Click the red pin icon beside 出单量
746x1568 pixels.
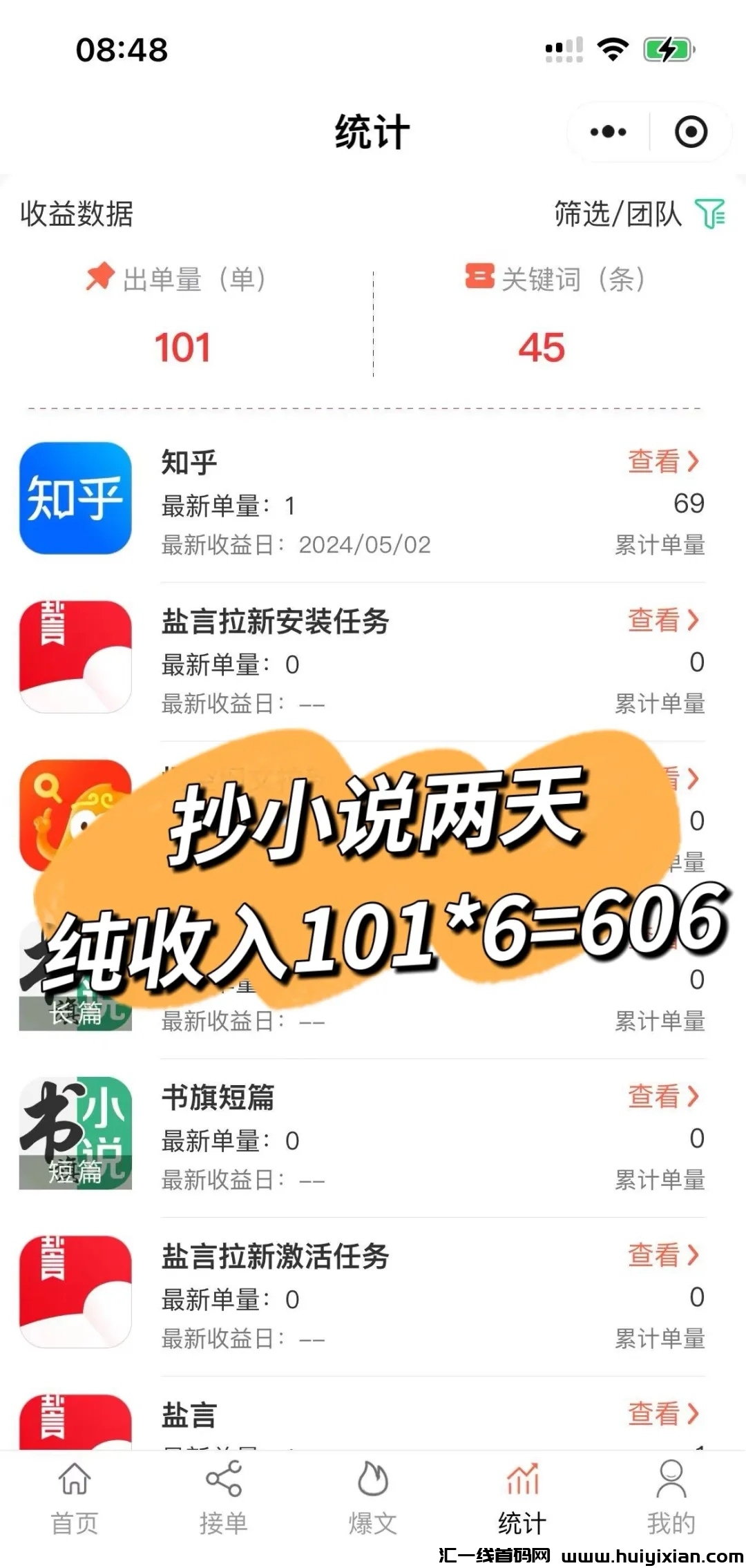click(97, 278)
